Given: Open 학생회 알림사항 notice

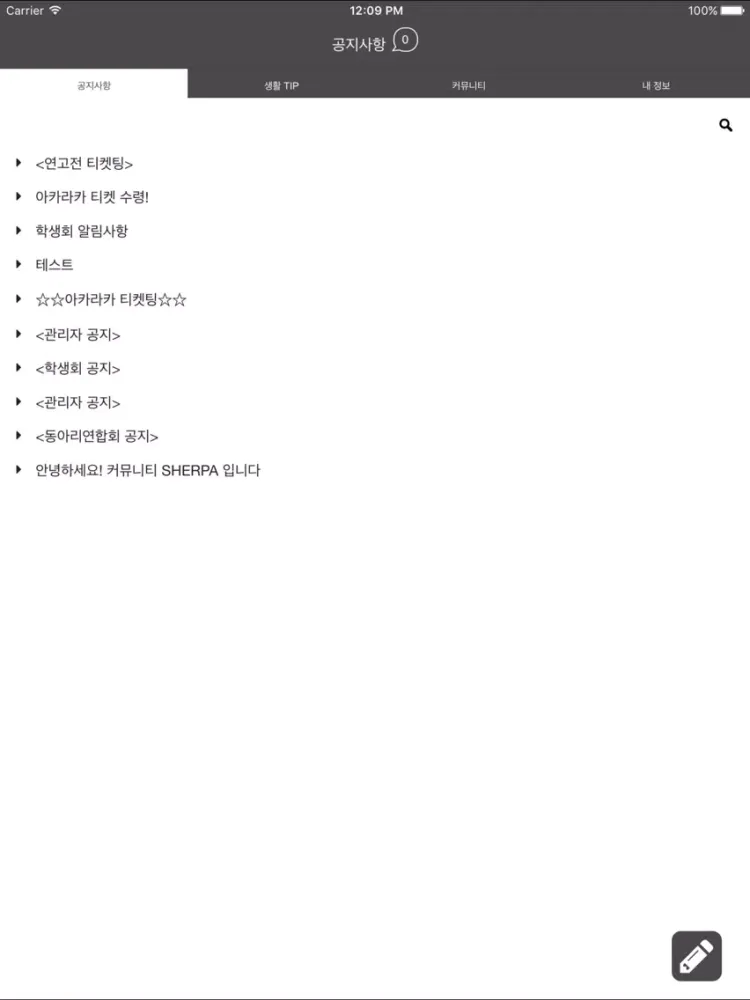Looking at the screenshot, I should (x=82, y=231).
